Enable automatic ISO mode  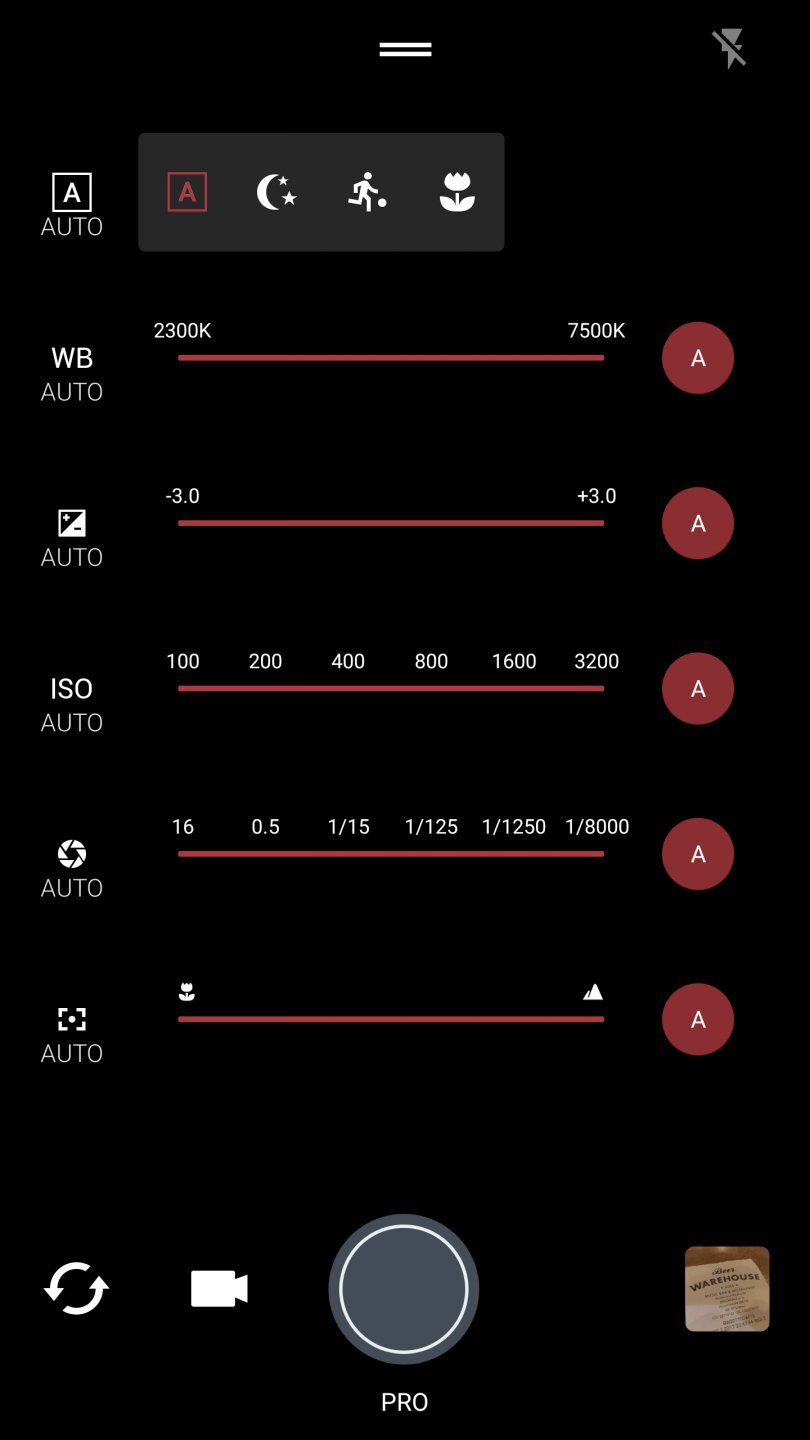(698, 688)
